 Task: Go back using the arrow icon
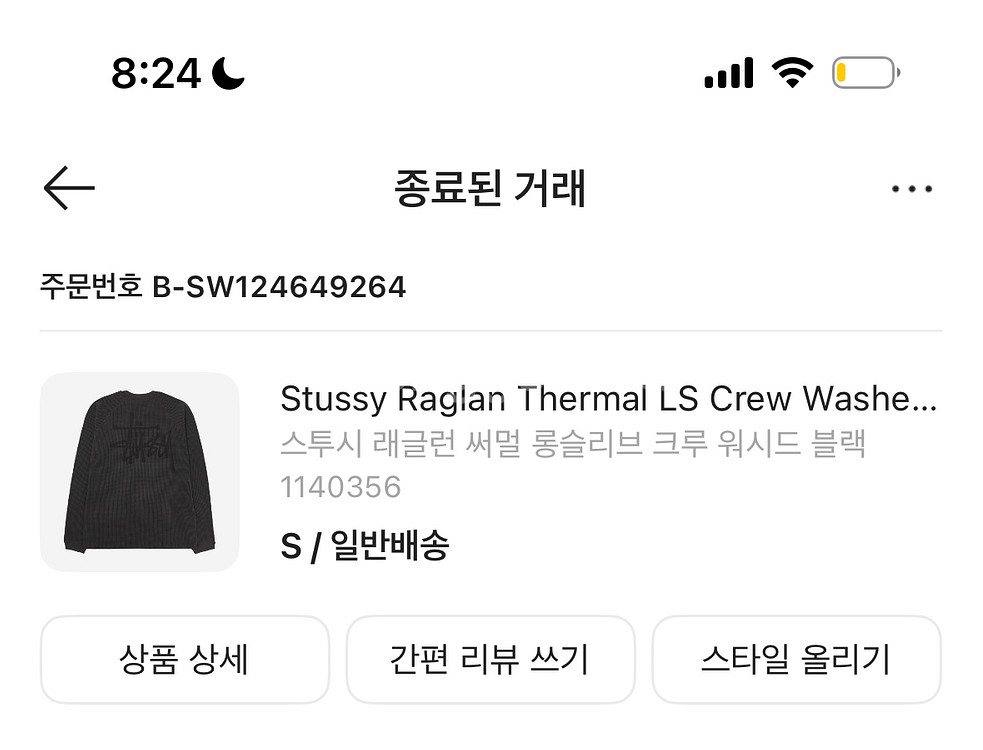[x=69, y=188]
